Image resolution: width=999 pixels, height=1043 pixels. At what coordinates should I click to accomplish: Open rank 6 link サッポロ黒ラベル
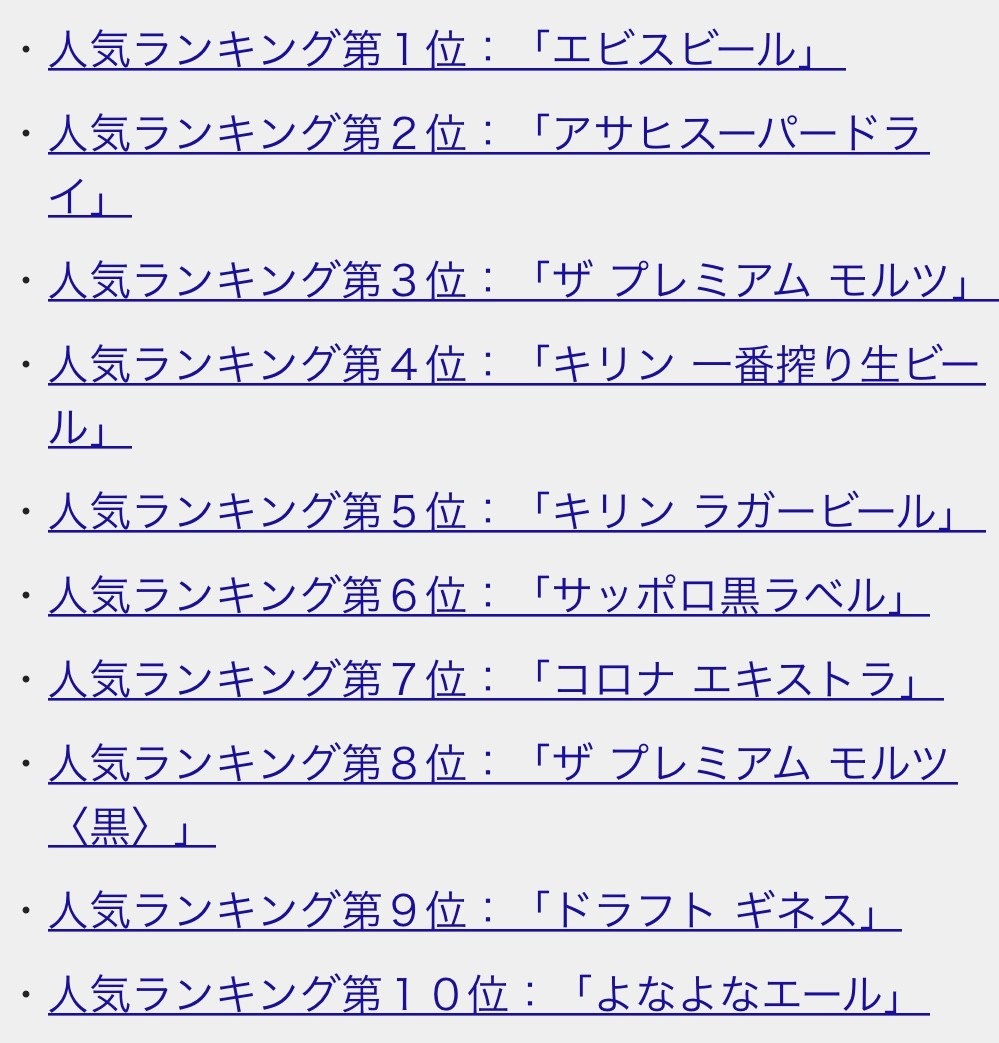click(x=488, y=597)
